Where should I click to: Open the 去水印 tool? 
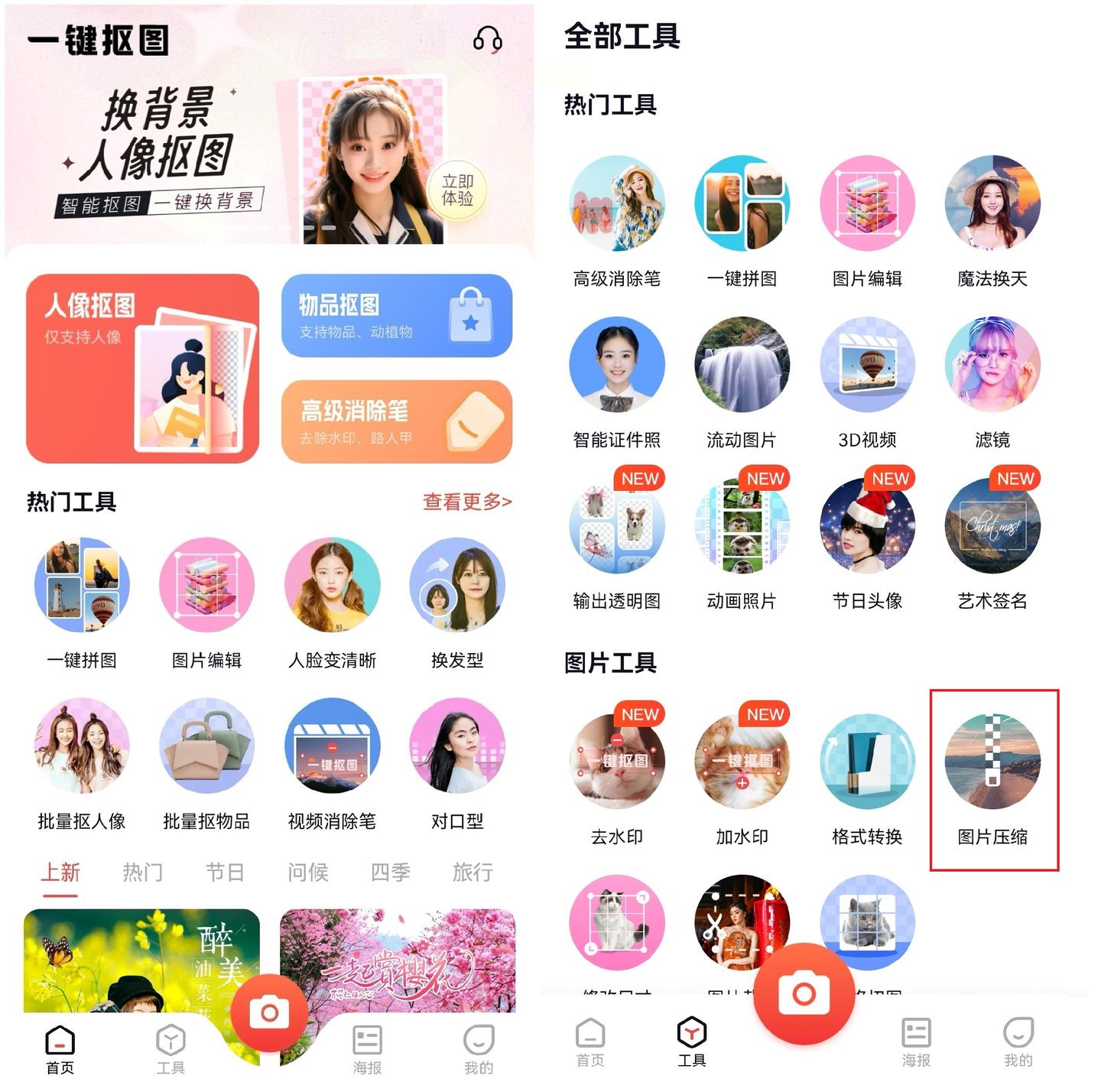pos(617,762)
